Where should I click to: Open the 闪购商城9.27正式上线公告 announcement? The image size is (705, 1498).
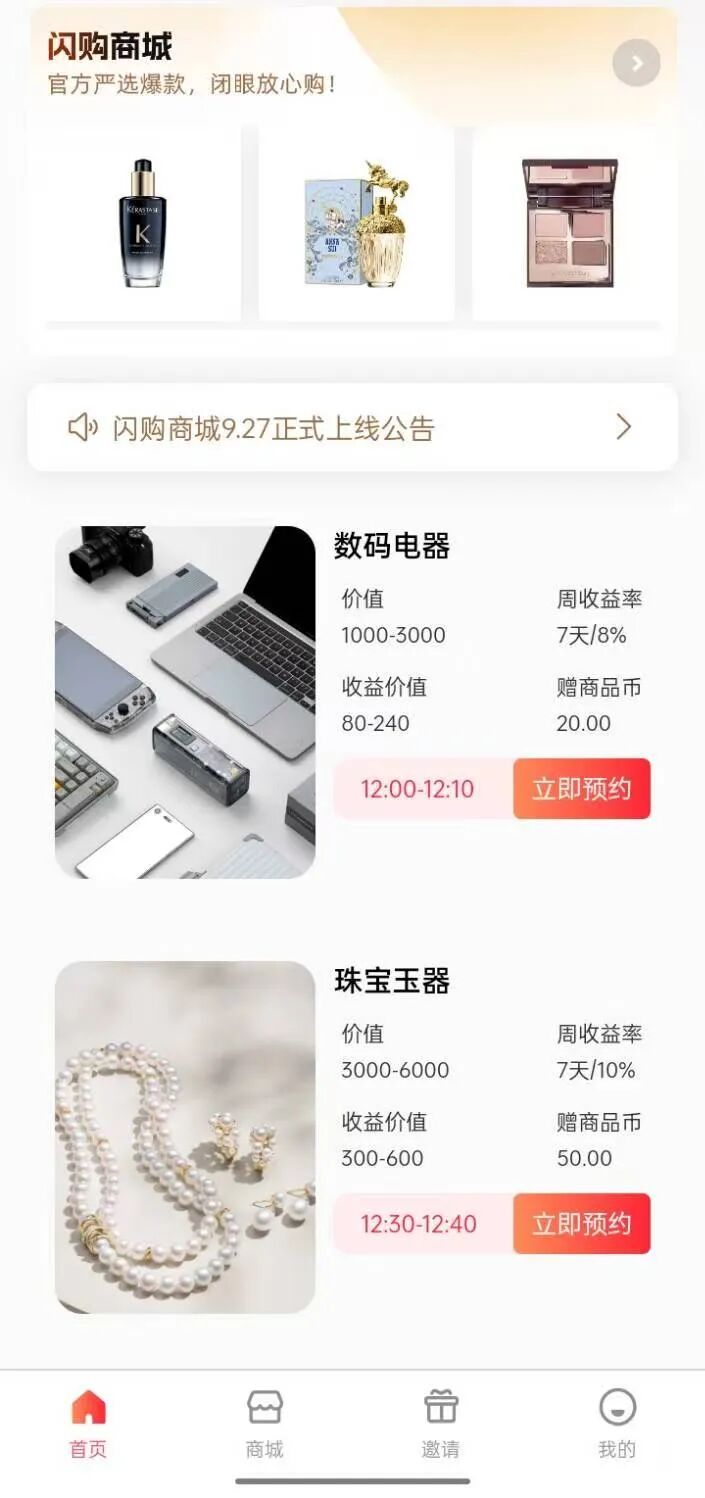click(x=352, y=428)
